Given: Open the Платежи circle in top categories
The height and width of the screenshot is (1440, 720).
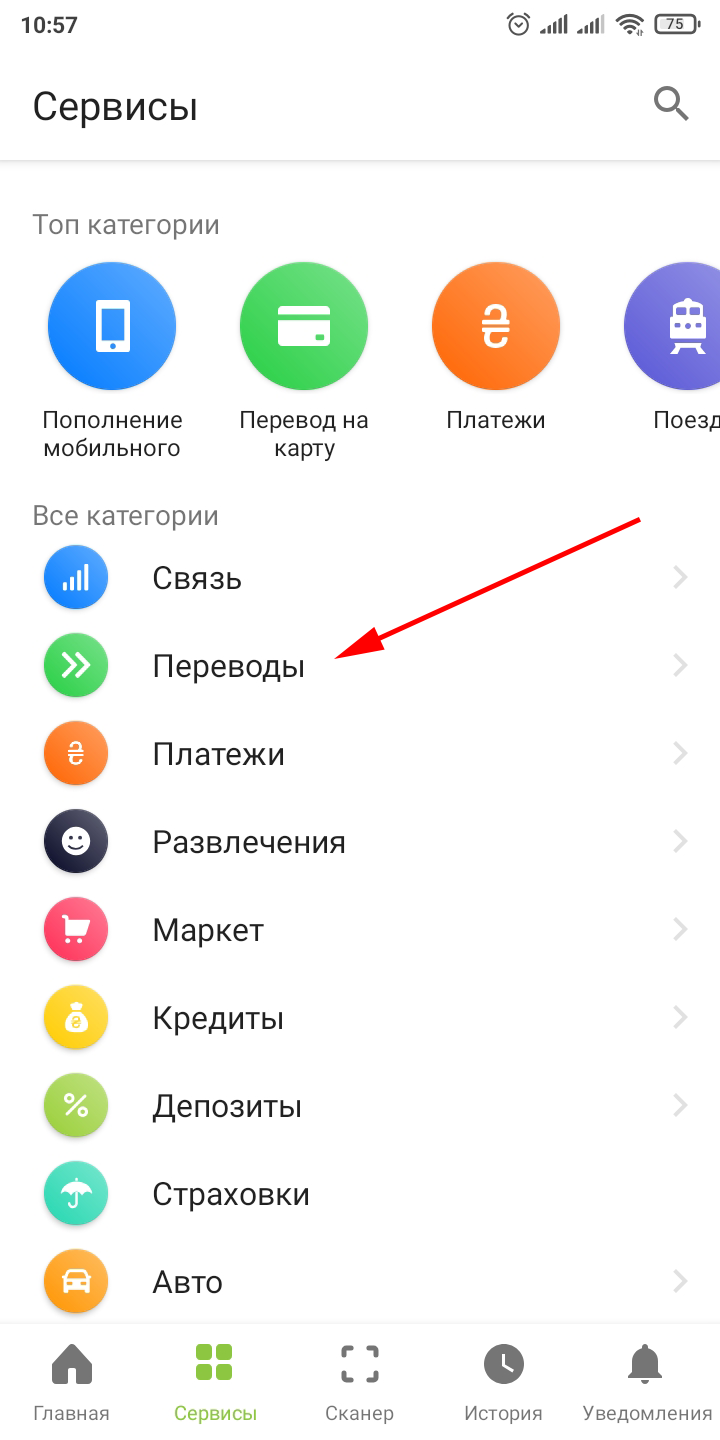Looking at the screenshot, I should [x=496, y=326].
